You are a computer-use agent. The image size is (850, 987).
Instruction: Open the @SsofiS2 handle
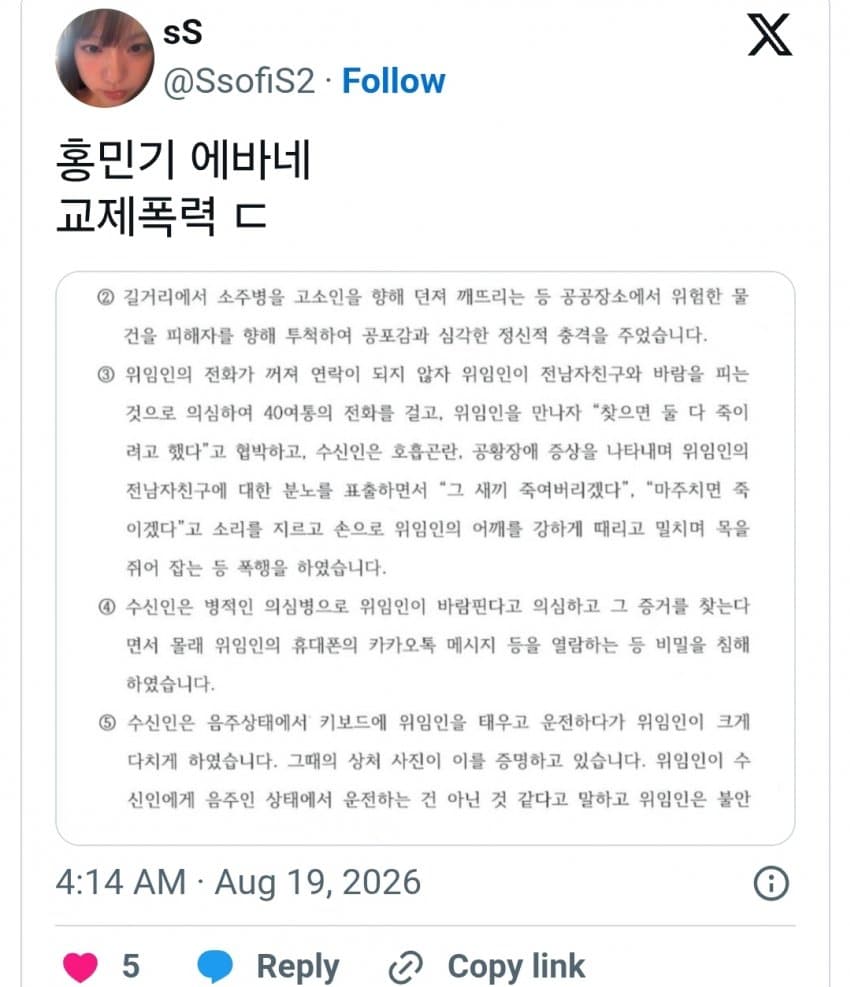coord(239,81)
